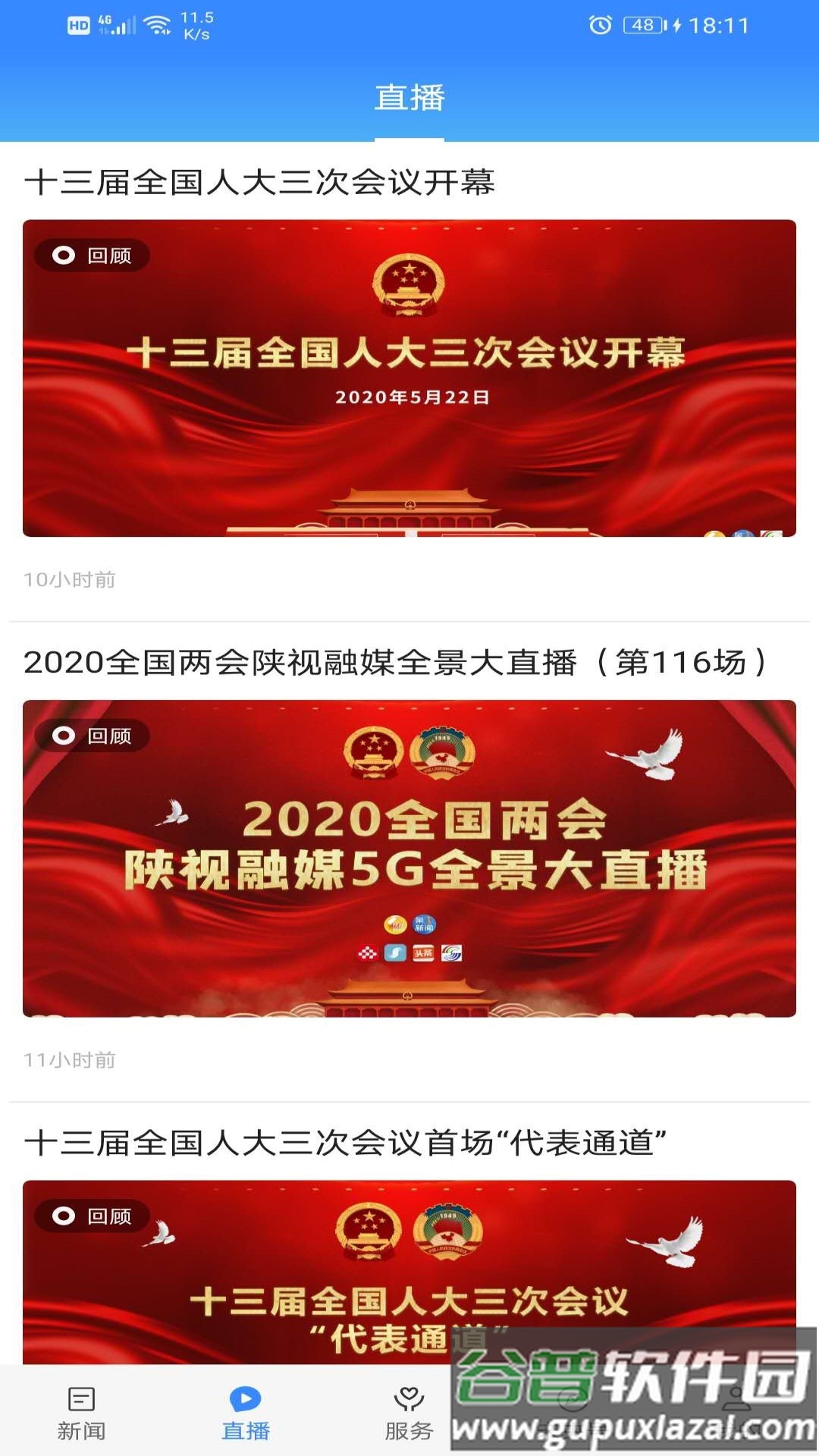Screen dimensions: 819x1456
Task: Tap the 5G全景大直播 banner thumbnail
Action: (409, 857)
